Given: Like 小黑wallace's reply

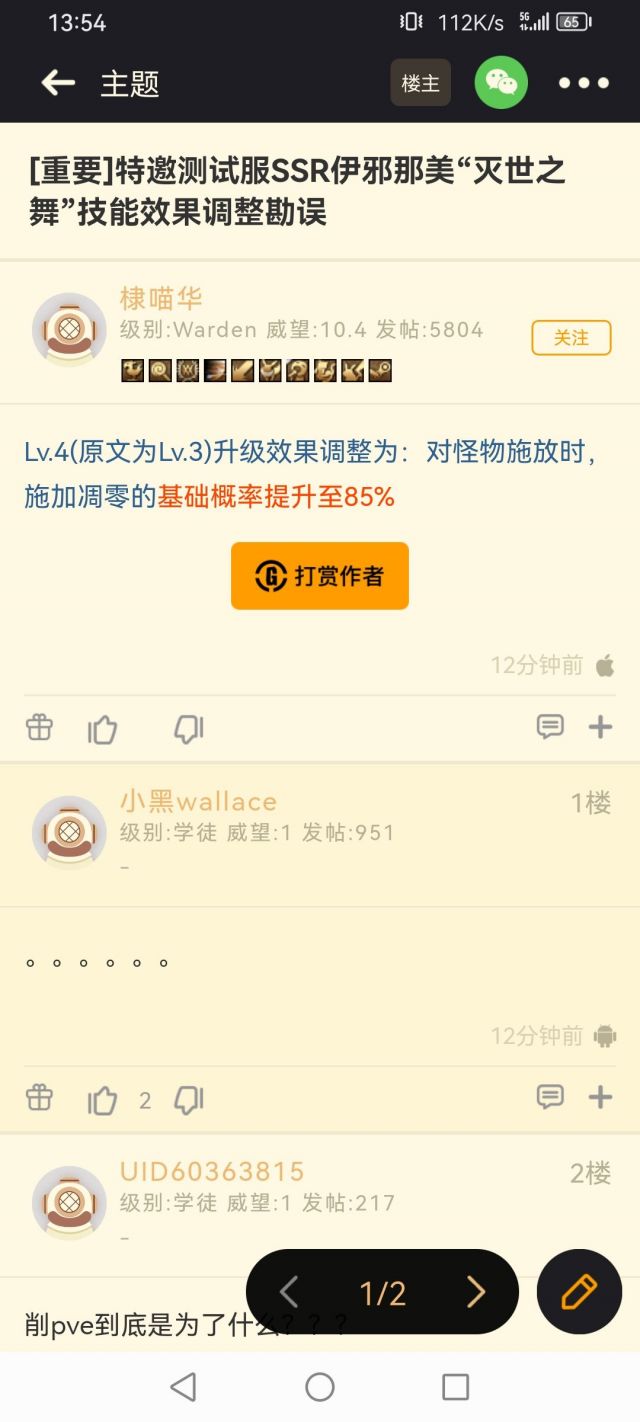Looking at the screenshot, I should 102,1101.
